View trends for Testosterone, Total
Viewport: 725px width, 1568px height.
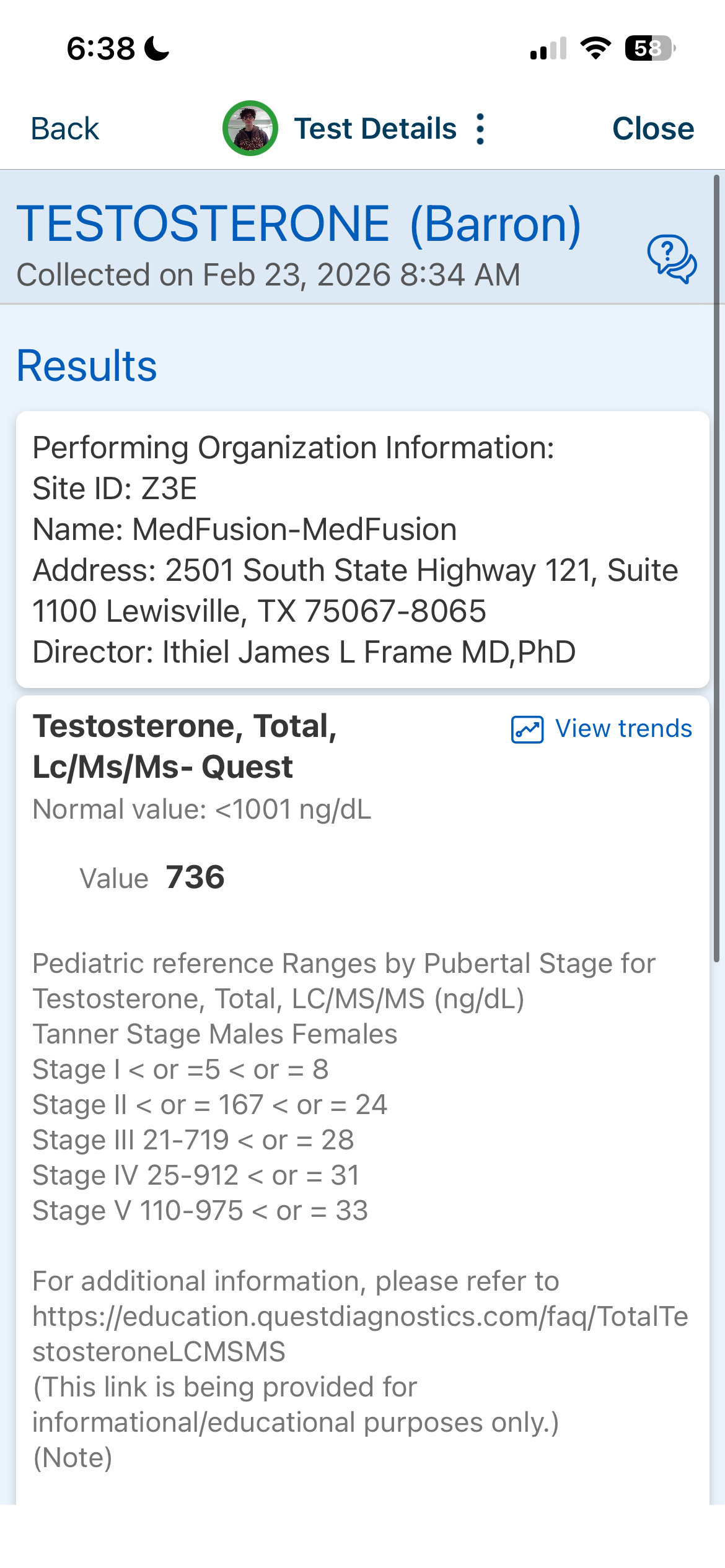coord(601,729)
